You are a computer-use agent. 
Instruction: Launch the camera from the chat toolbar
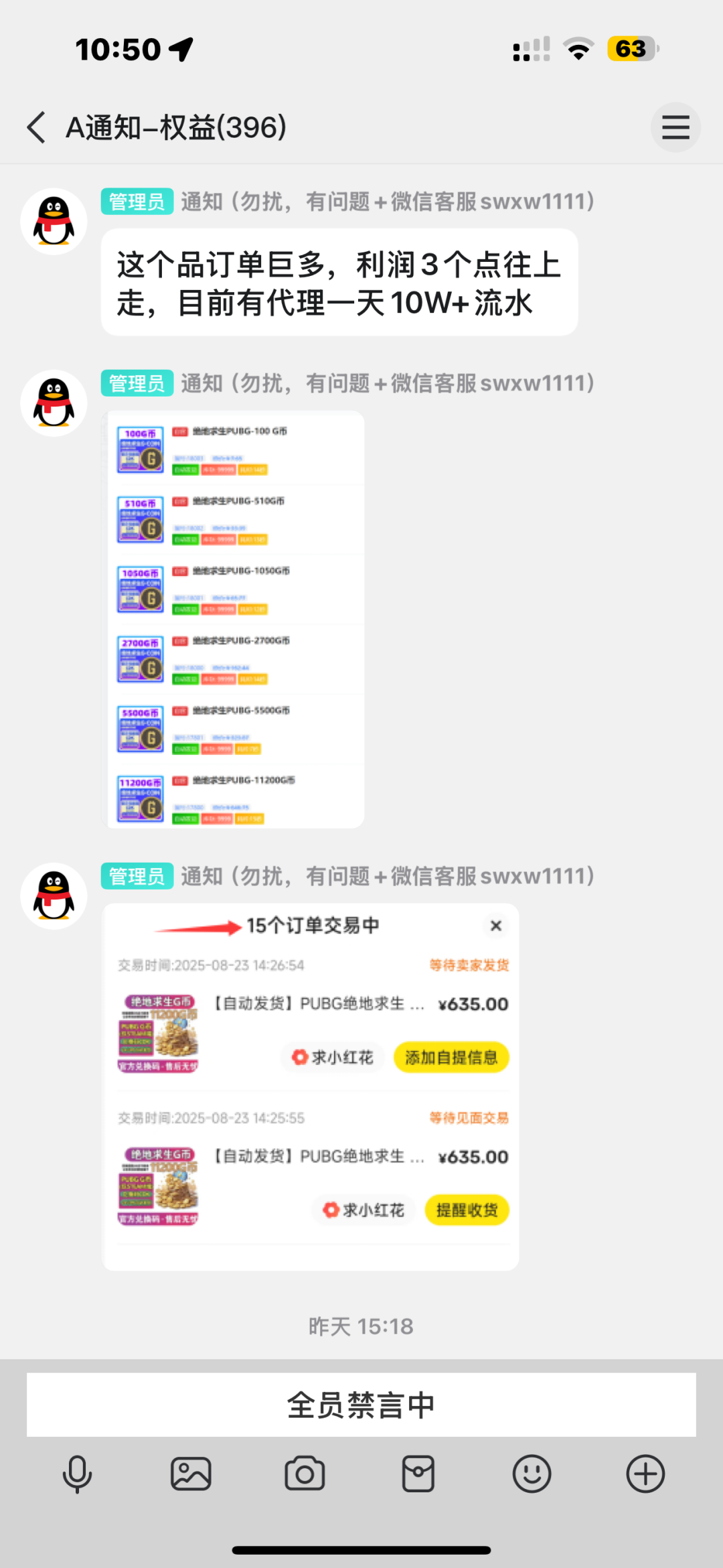point(305,1474)
